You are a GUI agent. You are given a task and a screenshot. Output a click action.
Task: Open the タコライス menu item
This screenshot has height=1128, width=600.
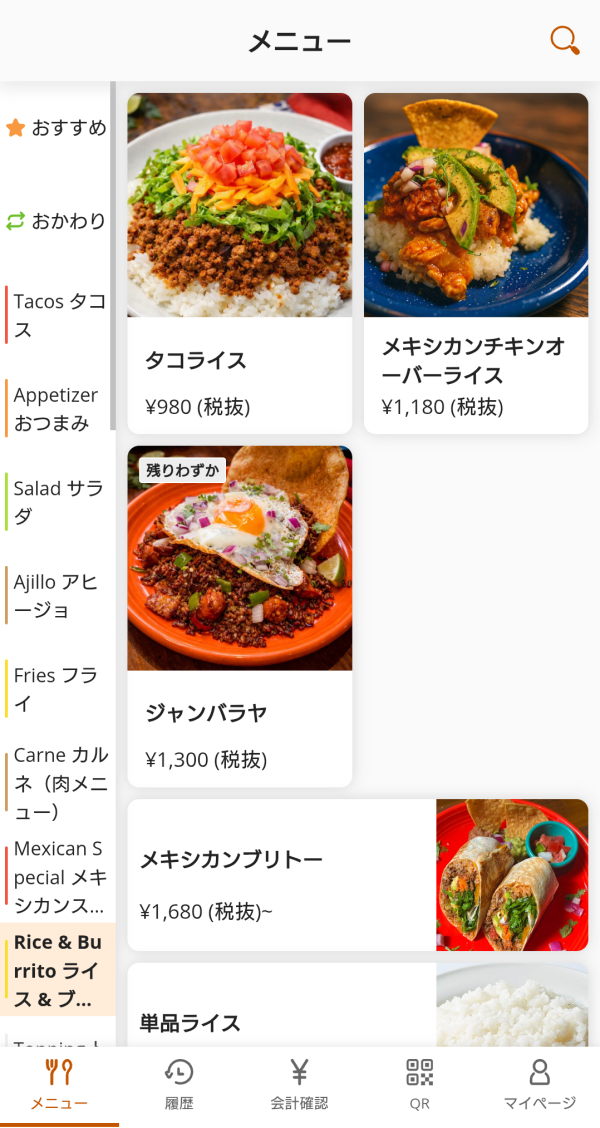pyautogui.click(x=240, y=263)
